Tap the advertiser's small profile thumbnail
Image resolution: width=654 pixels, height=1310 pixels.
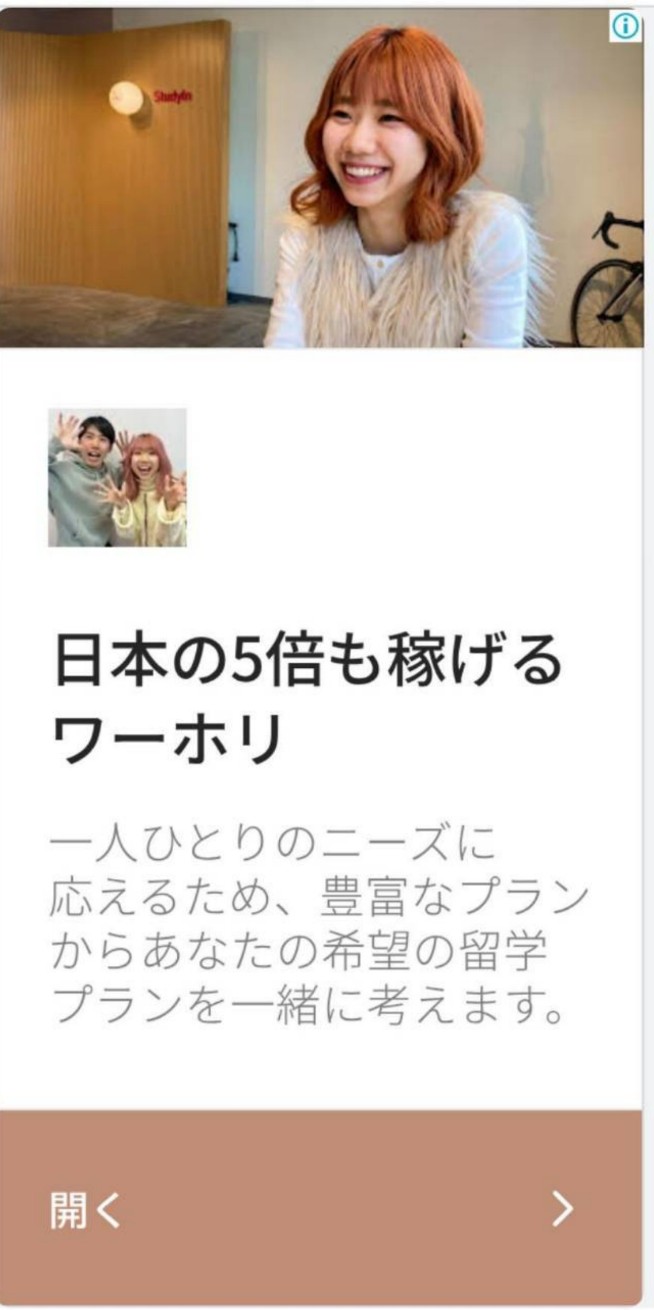coord(117,478)
